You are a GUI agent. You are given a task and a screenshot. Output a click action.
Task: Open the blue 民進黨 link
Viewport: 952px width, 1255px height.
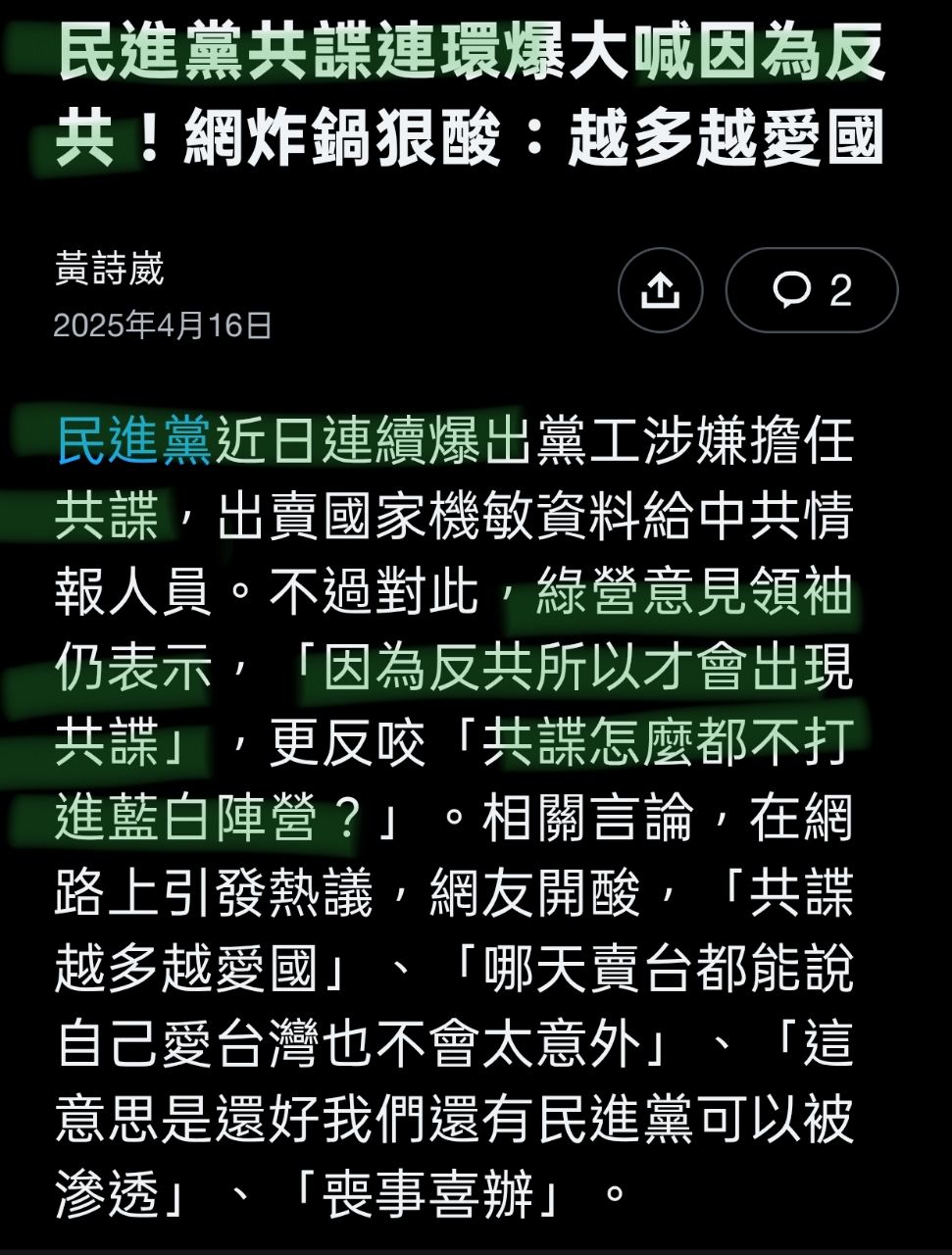point(134,440)
